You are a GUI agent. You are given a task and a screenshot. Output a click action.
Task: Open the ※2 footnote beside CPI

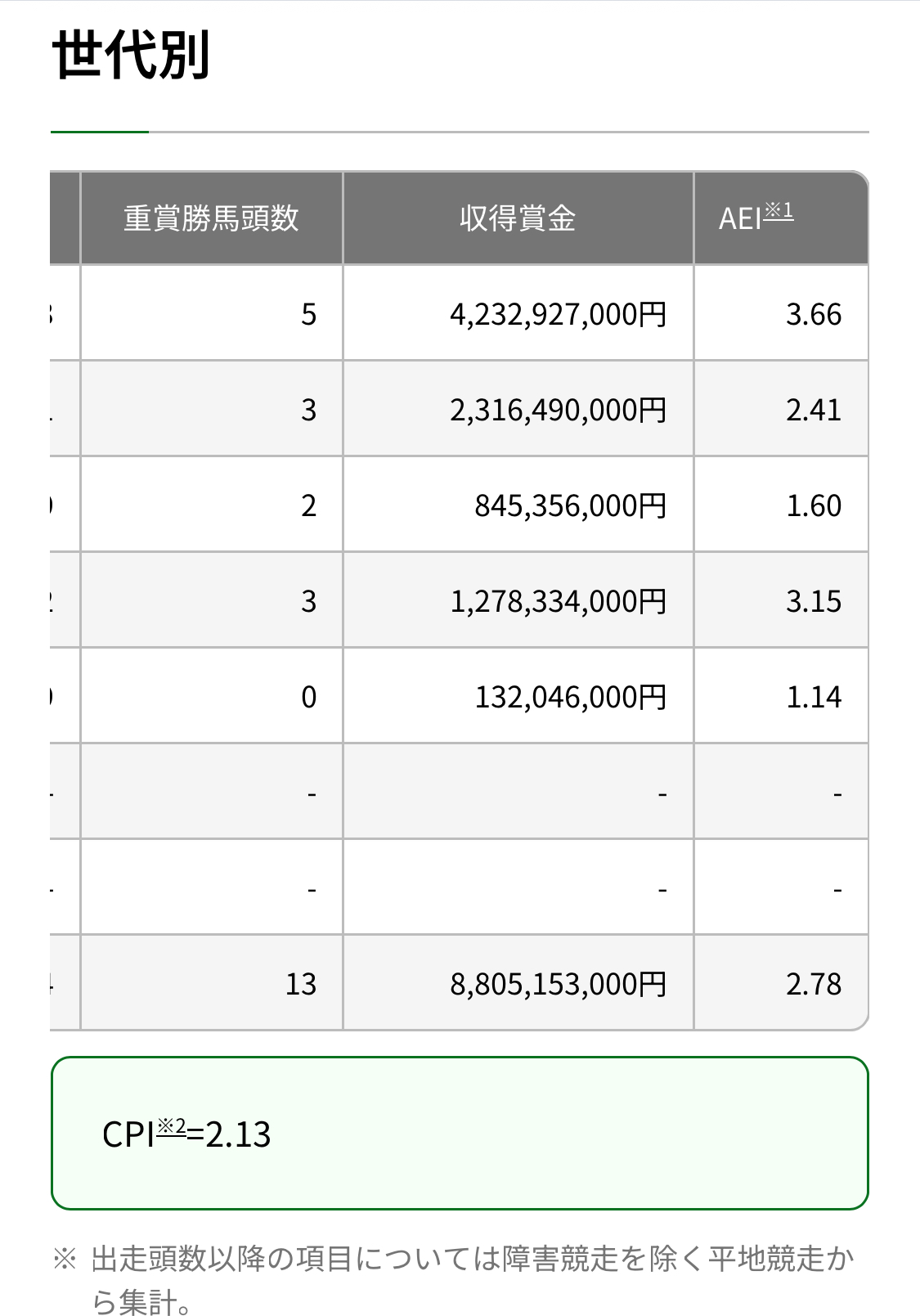click(x=171, y=1126)
